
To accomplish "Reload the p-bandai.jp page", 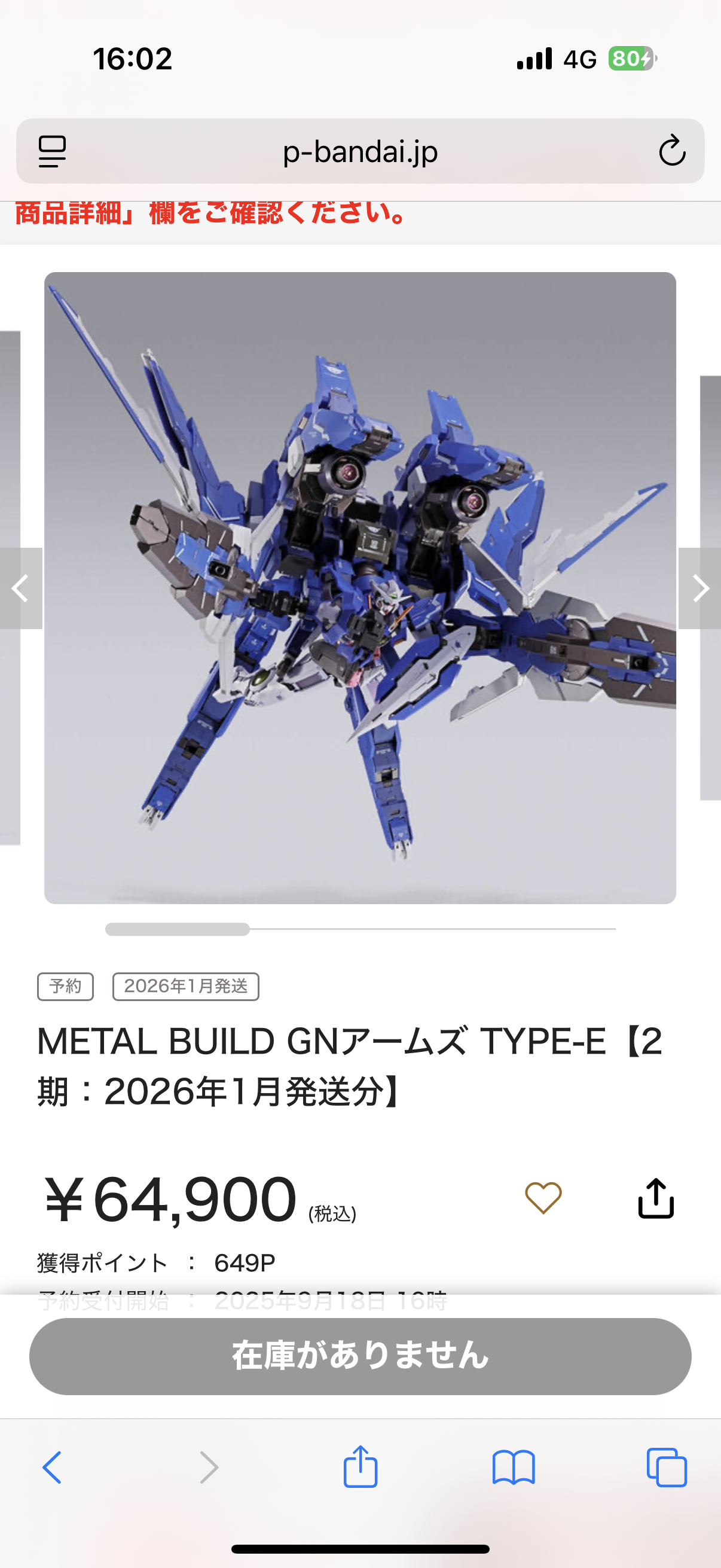I will tap(672, 150).
